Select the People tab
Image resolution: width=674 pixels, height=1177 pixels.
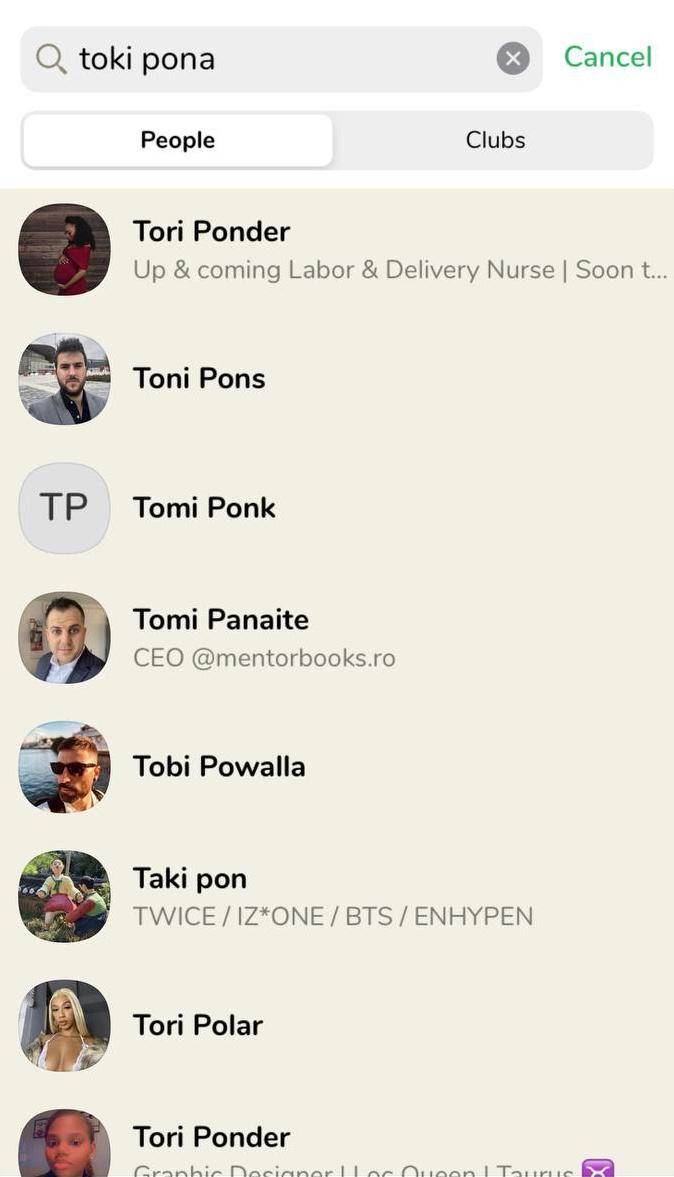point(178,140)
